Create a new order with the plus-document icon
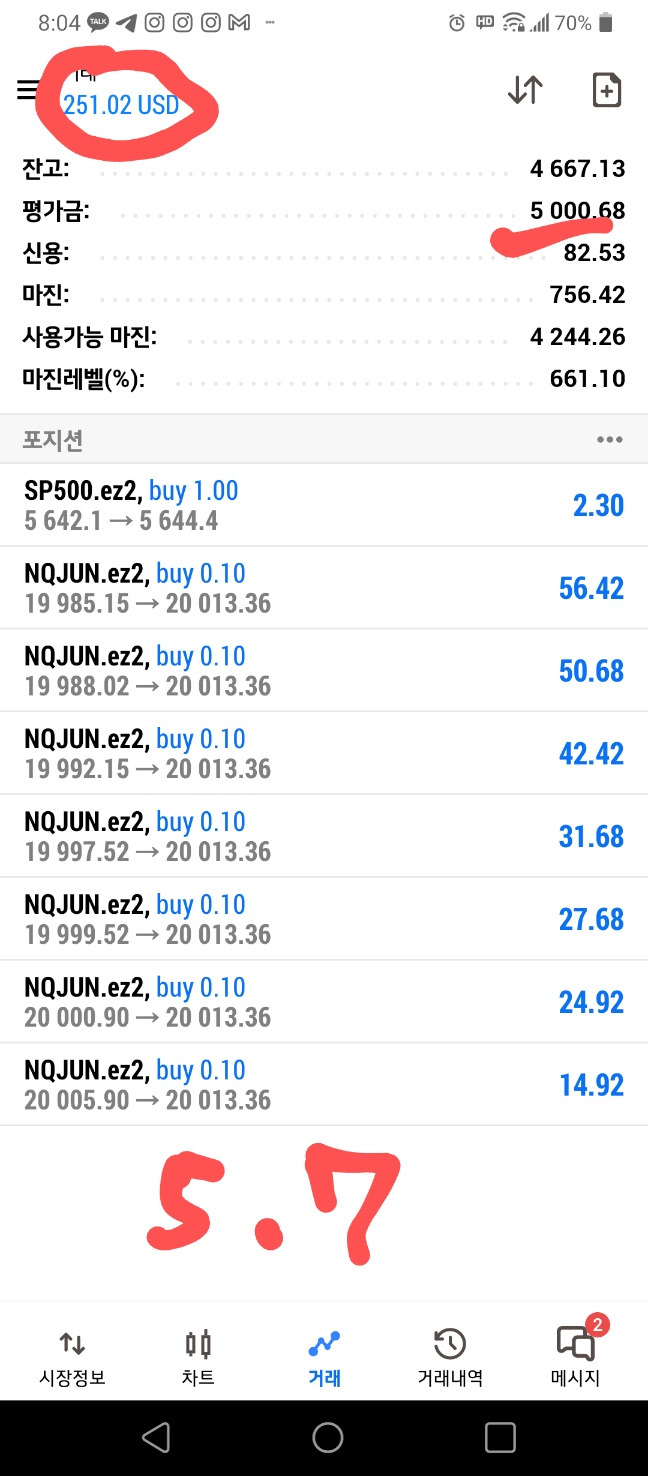This screenshot has height=1476, width=648. (606, 90)
